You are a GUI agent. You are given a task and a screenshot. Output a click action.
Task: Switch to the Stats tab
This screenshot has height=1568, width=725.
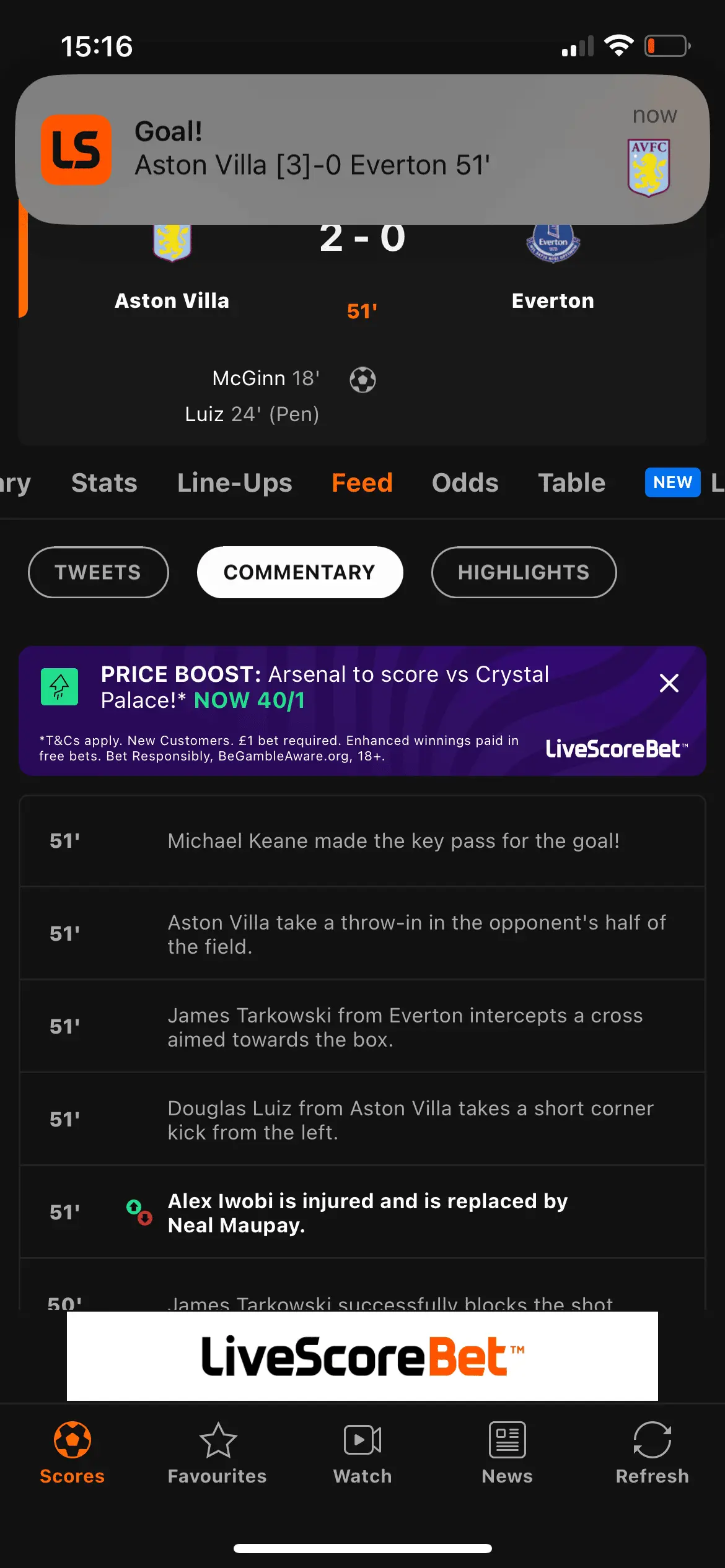[x=104, y=482]
